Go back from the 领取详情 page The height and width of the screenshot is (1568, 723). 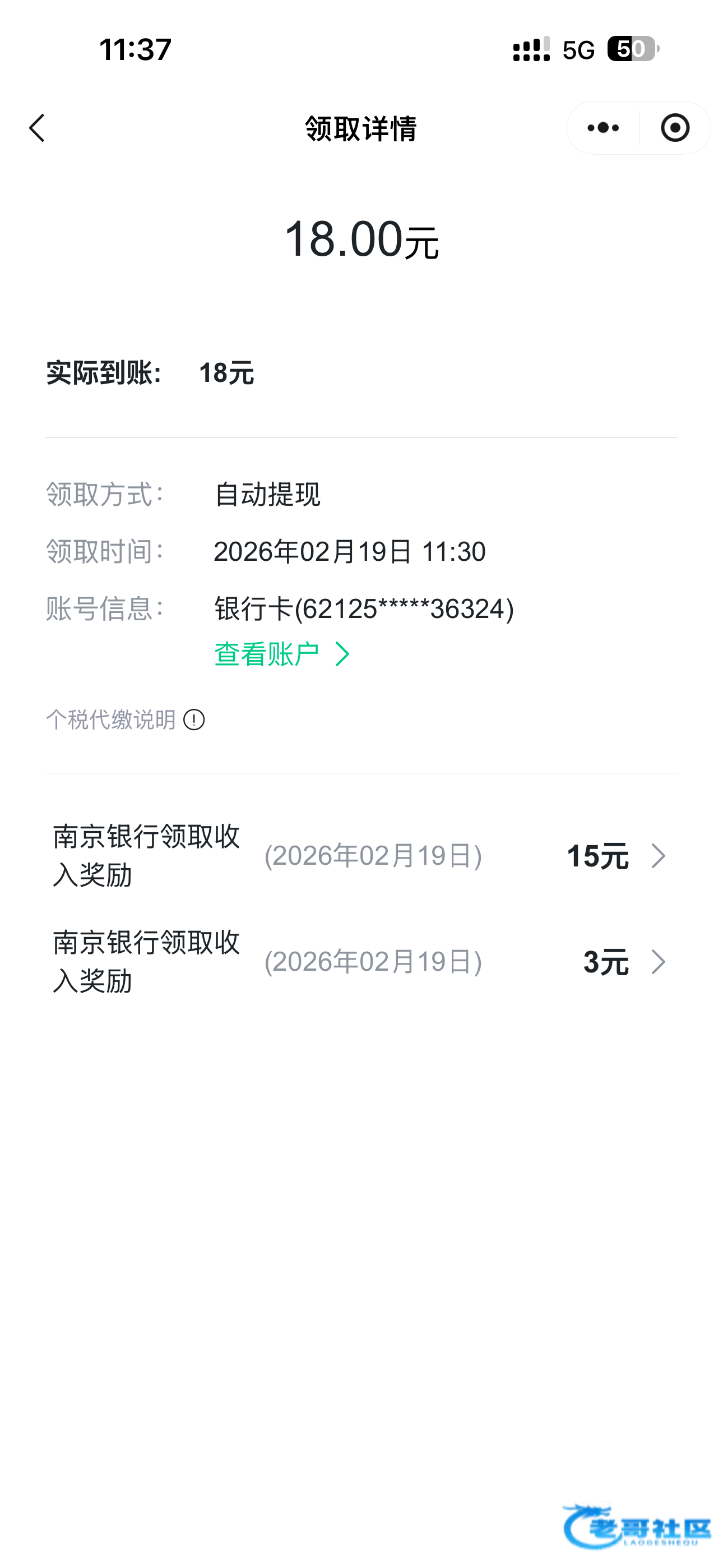(38, 128)
